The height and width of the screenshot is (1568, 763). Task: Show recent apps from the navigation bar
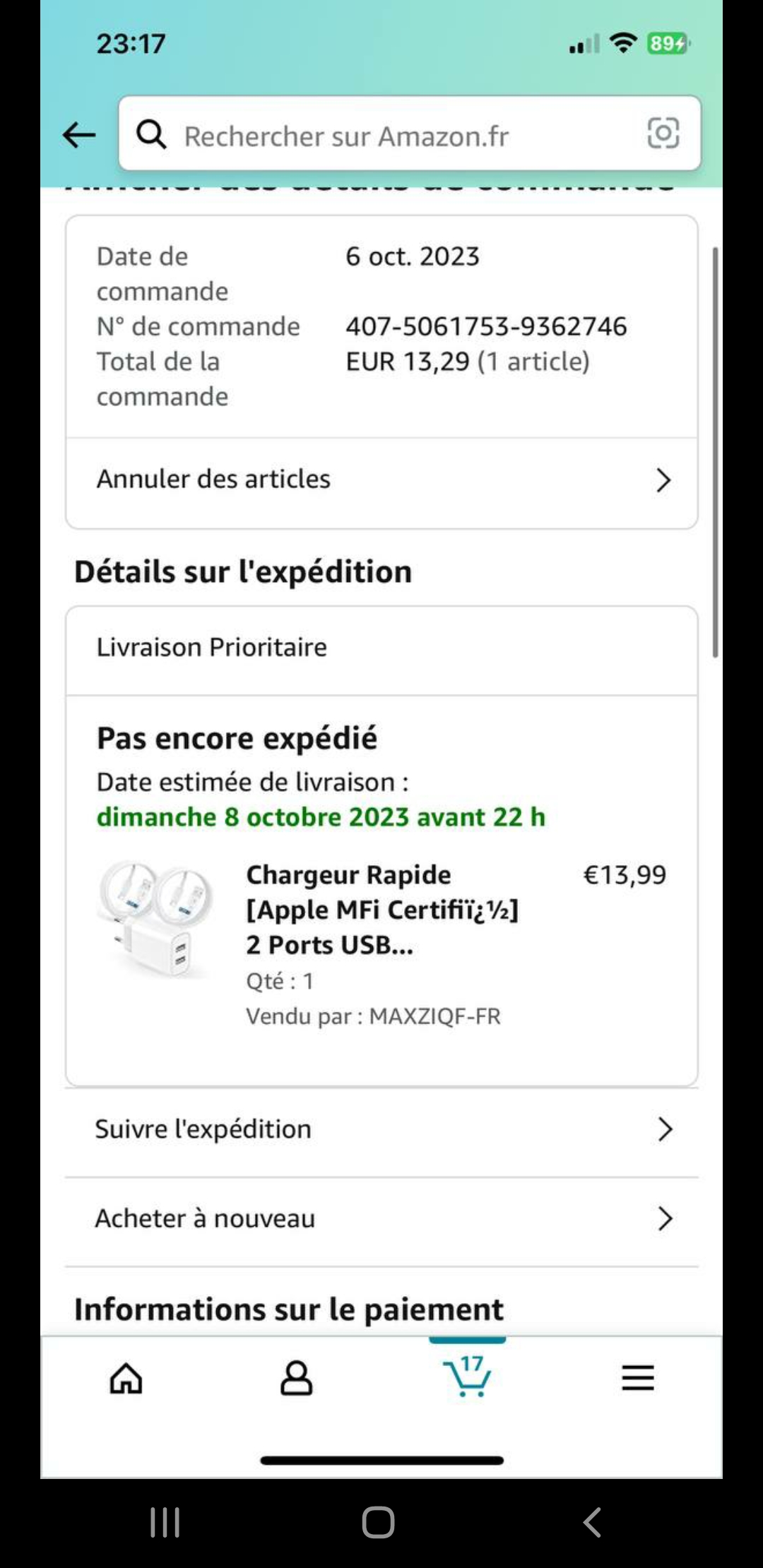(x=165, y=1522)
